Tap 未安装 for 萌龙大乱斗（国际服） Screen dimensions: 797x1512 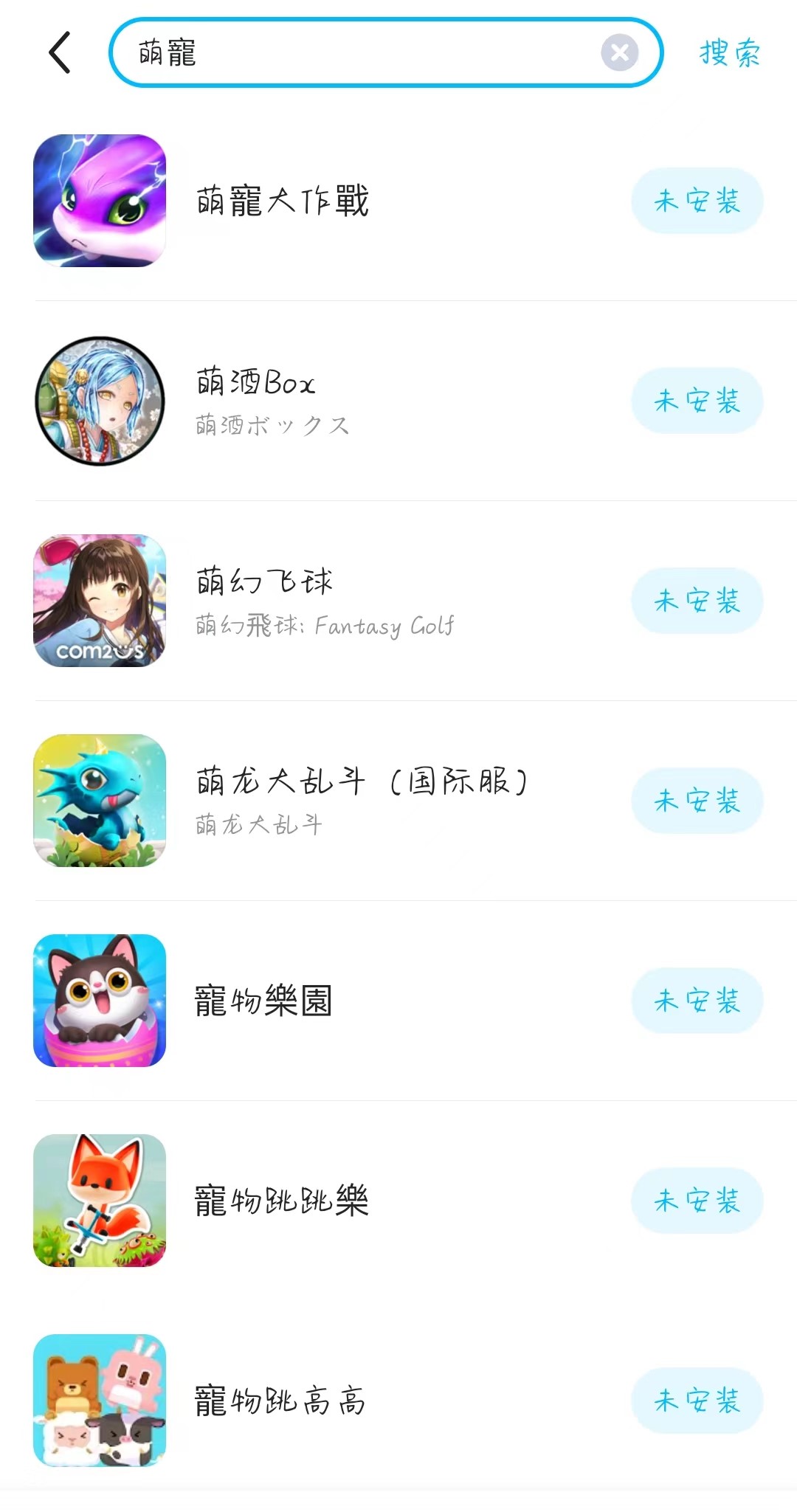point(697,801)
